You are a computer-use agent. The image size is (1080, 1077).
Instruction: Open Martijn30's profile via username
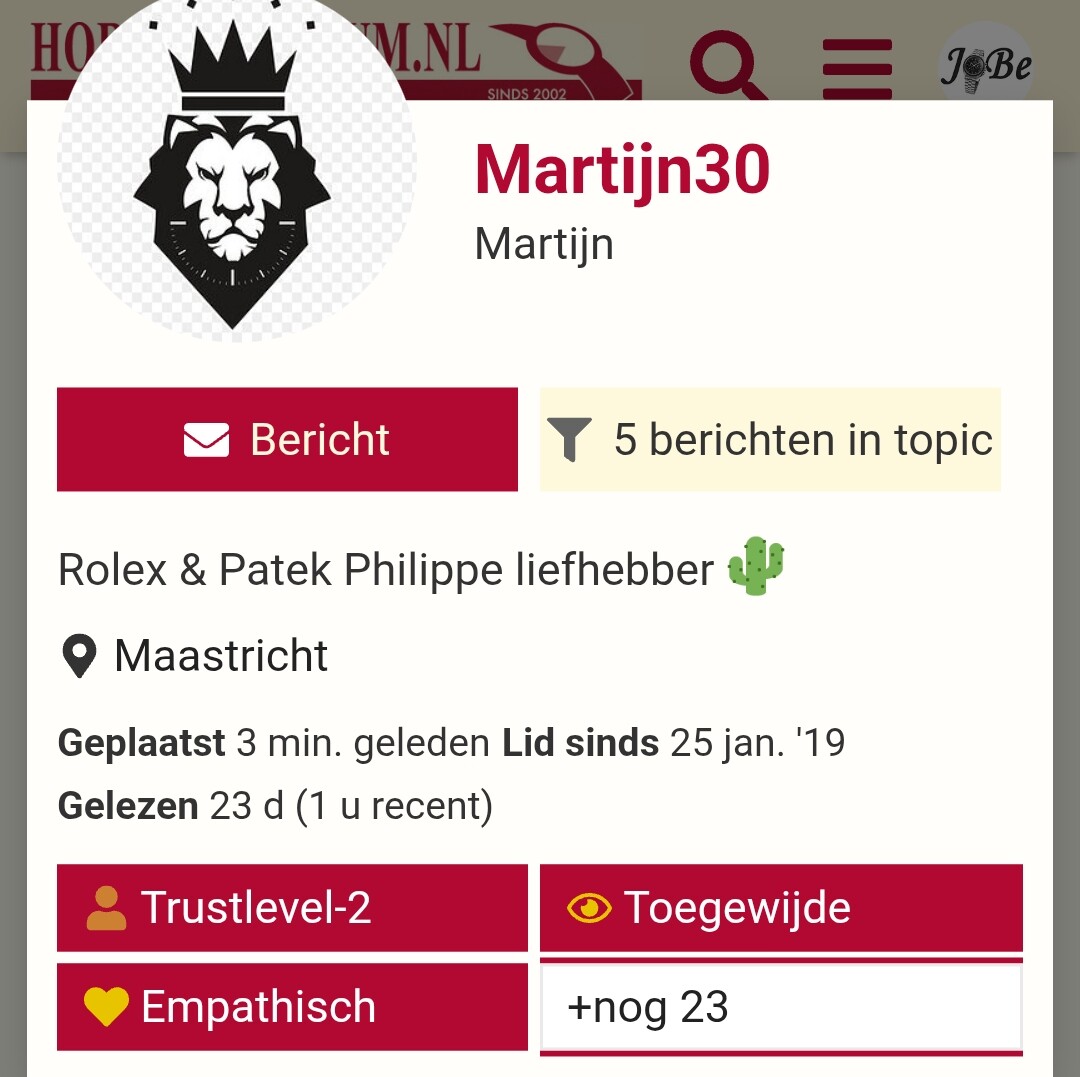tap(622, 169)
